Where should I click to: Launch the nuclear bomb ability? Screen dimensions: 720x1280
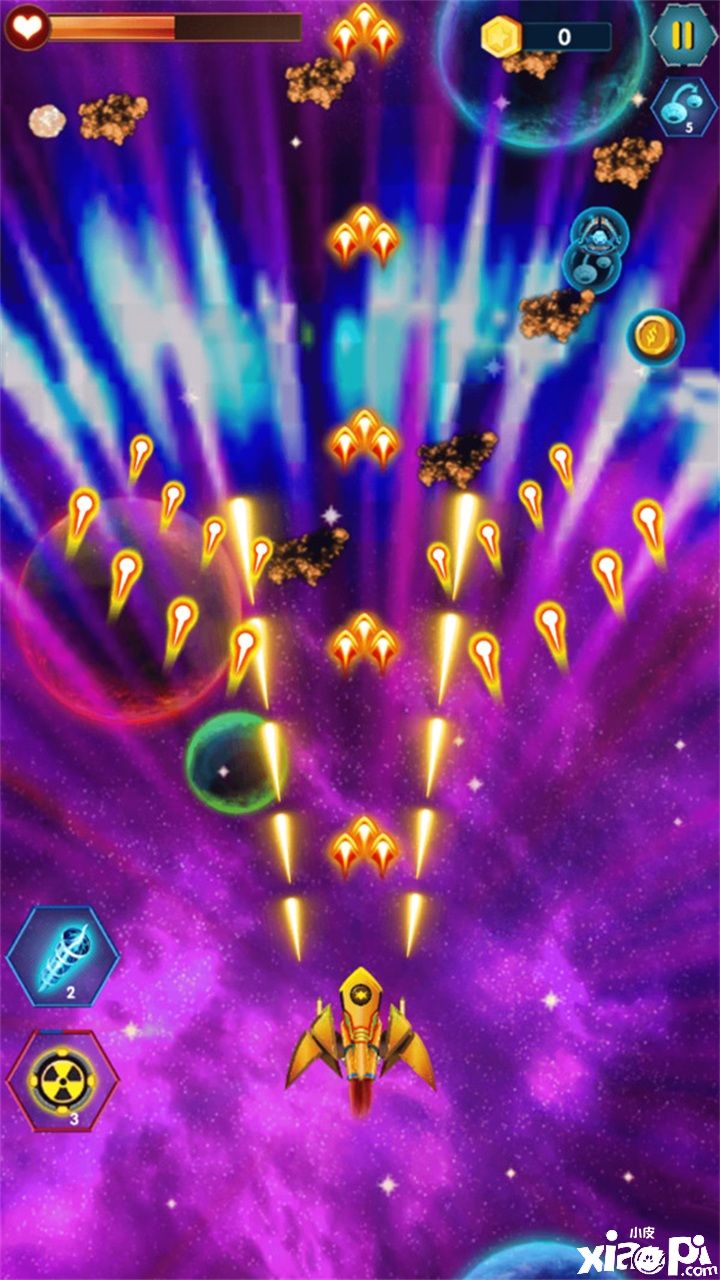(x=62, y=1081)
